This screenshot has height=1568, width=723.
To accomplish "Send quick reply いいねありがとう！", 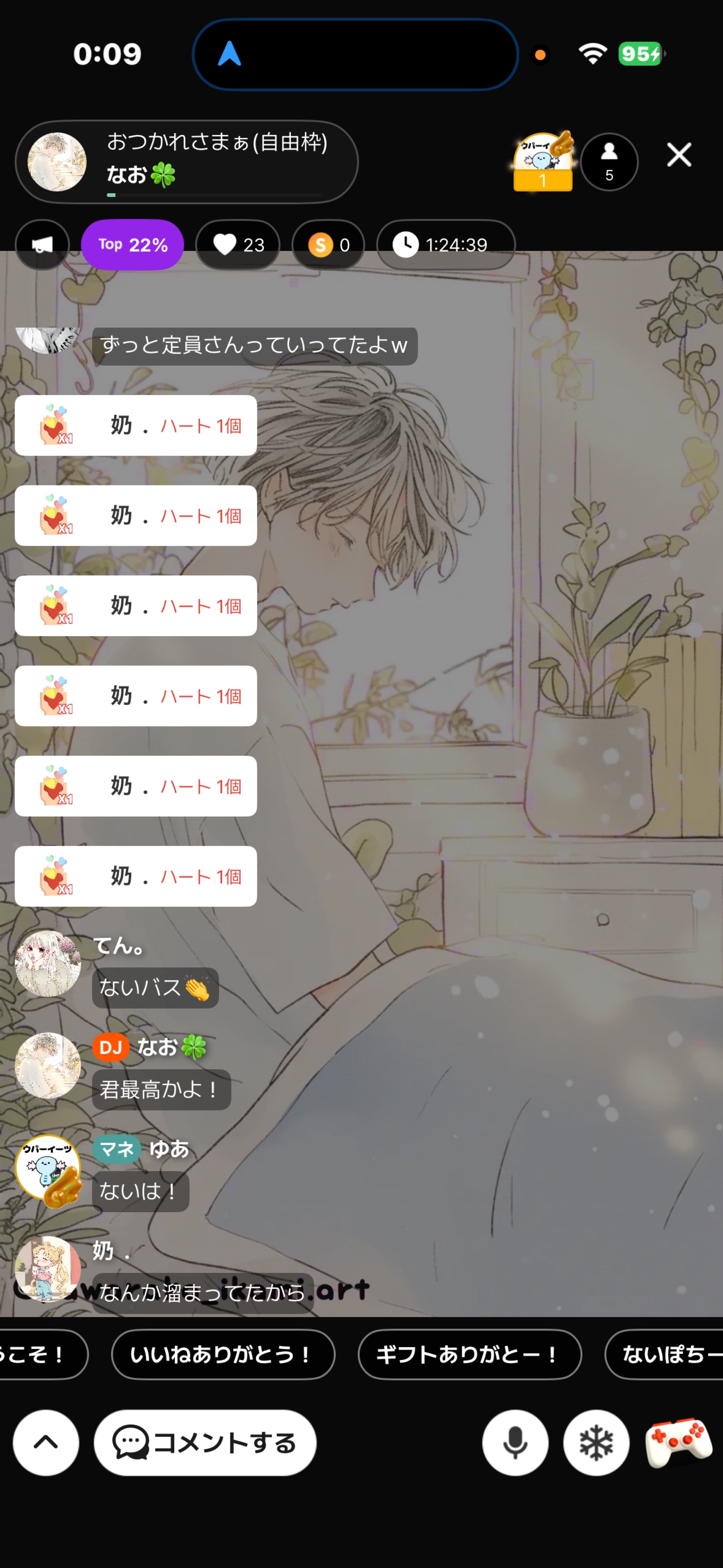I will coord(223,1354).
